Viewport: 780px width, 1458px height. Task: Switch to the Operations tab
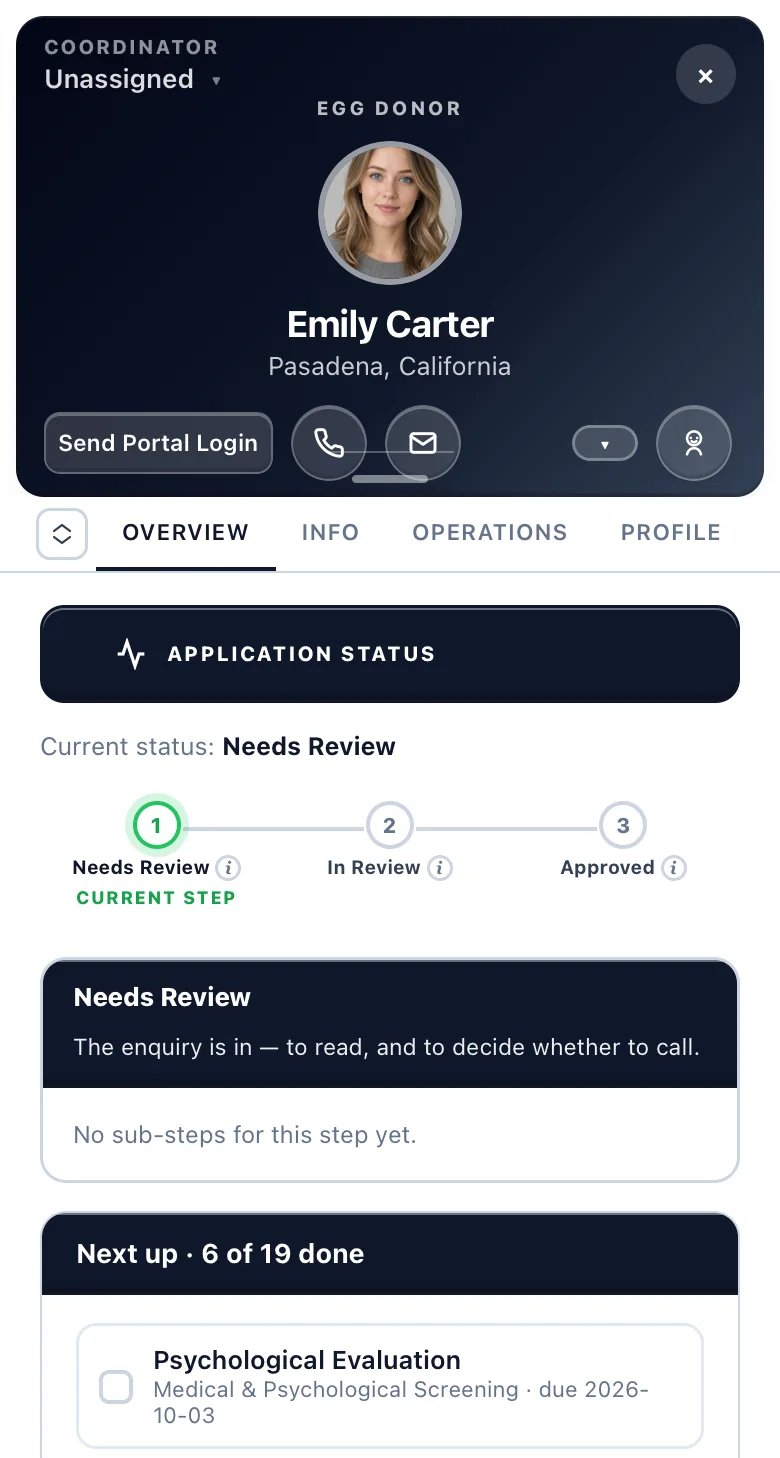tap(490, 533)
